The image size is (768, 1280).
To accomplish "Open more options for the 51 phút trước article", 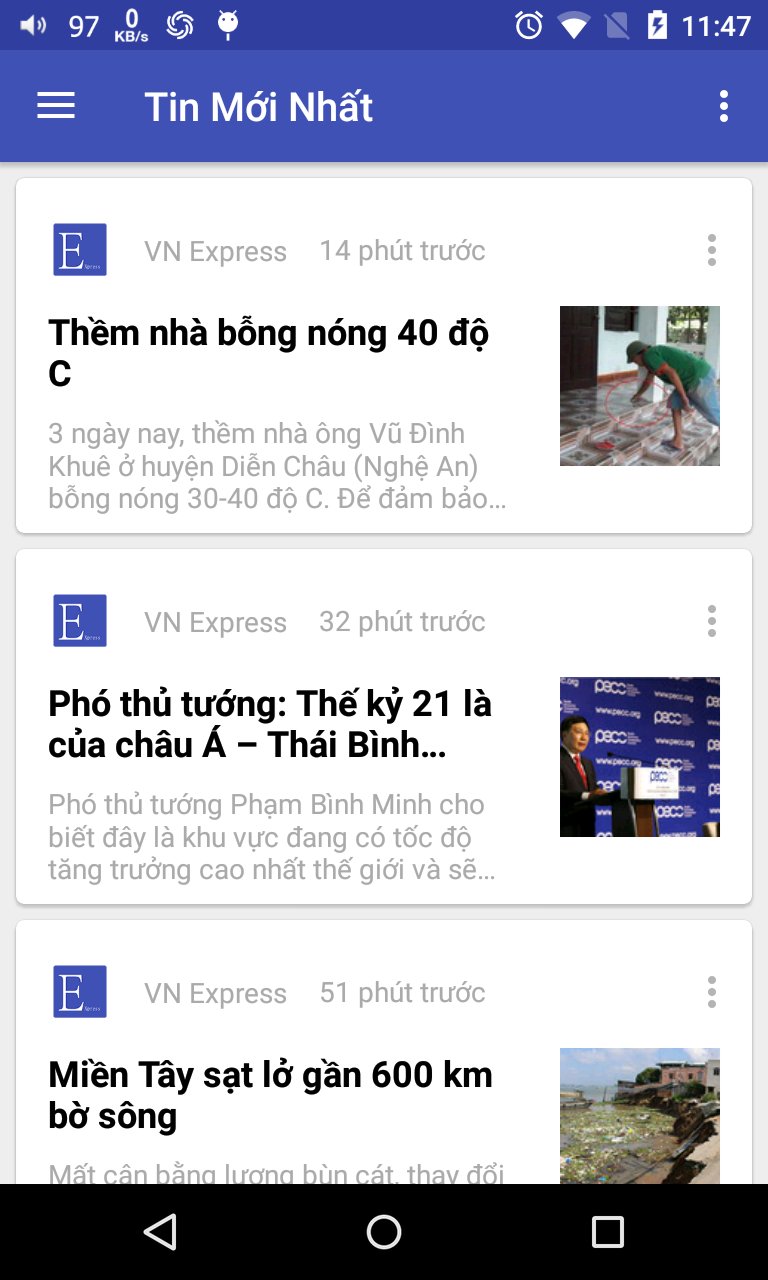I will [711, 992].
